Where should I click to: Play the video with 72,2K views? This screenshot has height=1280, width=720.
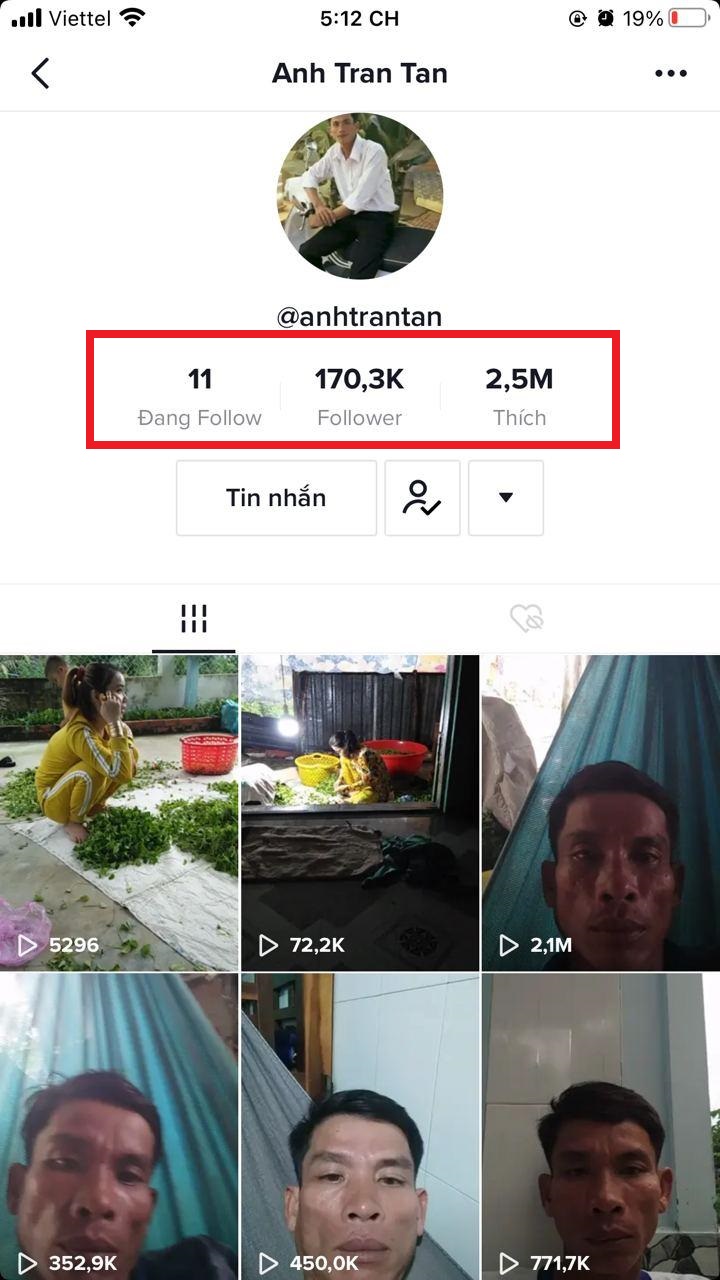pyautogui.click(x=359, y=812)
